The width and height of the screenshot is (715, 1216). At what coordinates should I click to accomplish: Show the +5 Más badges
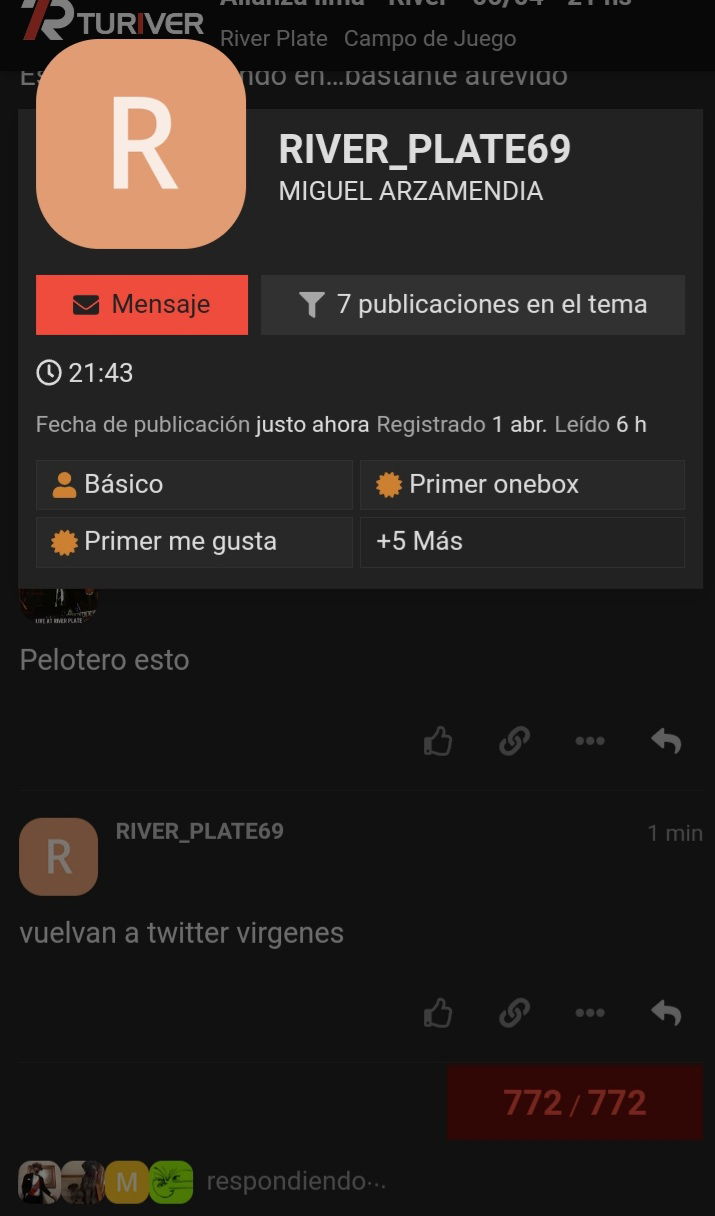pos(522,541)
